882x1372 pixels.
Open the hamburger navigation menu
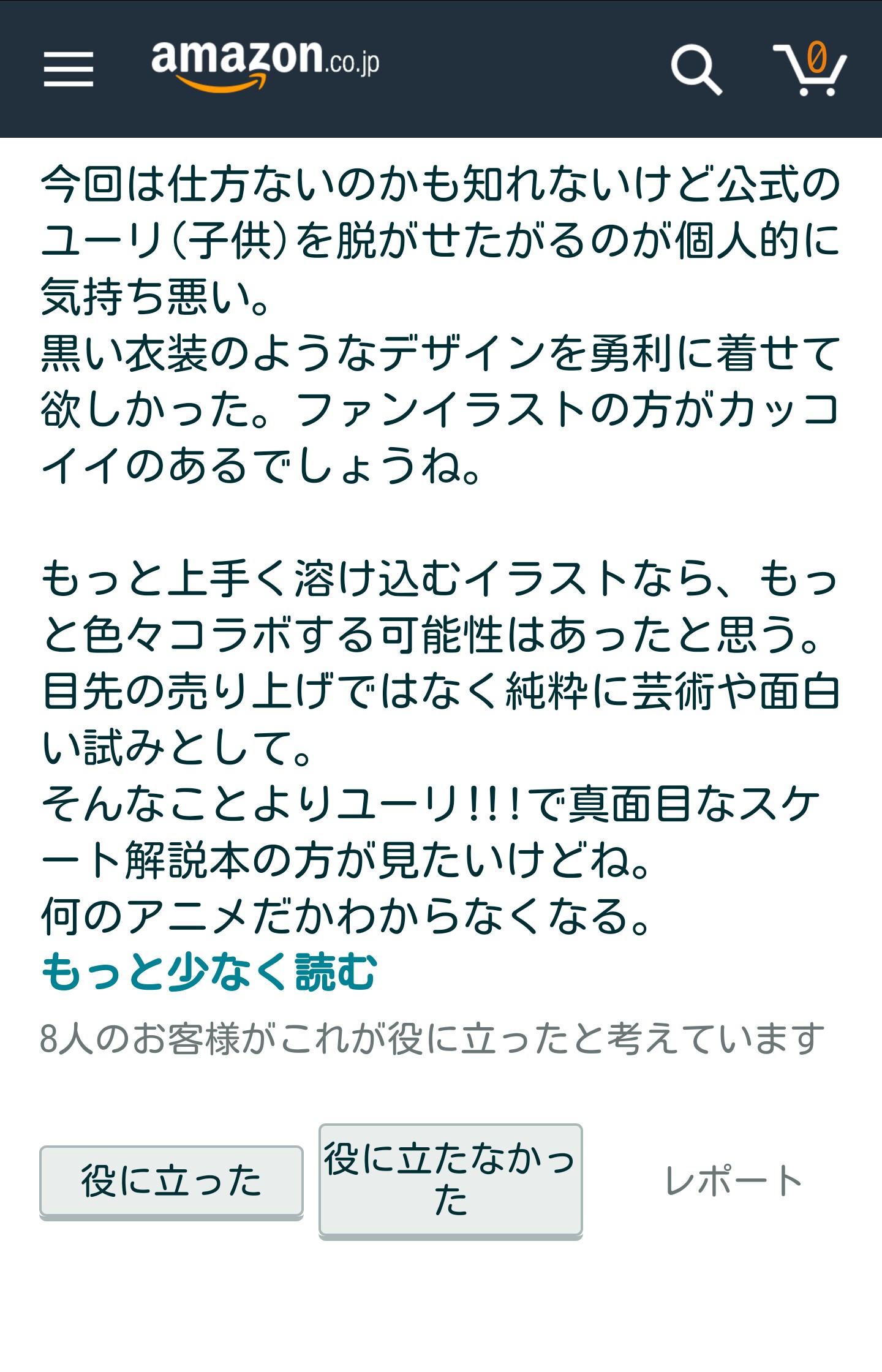coord(69,69)
